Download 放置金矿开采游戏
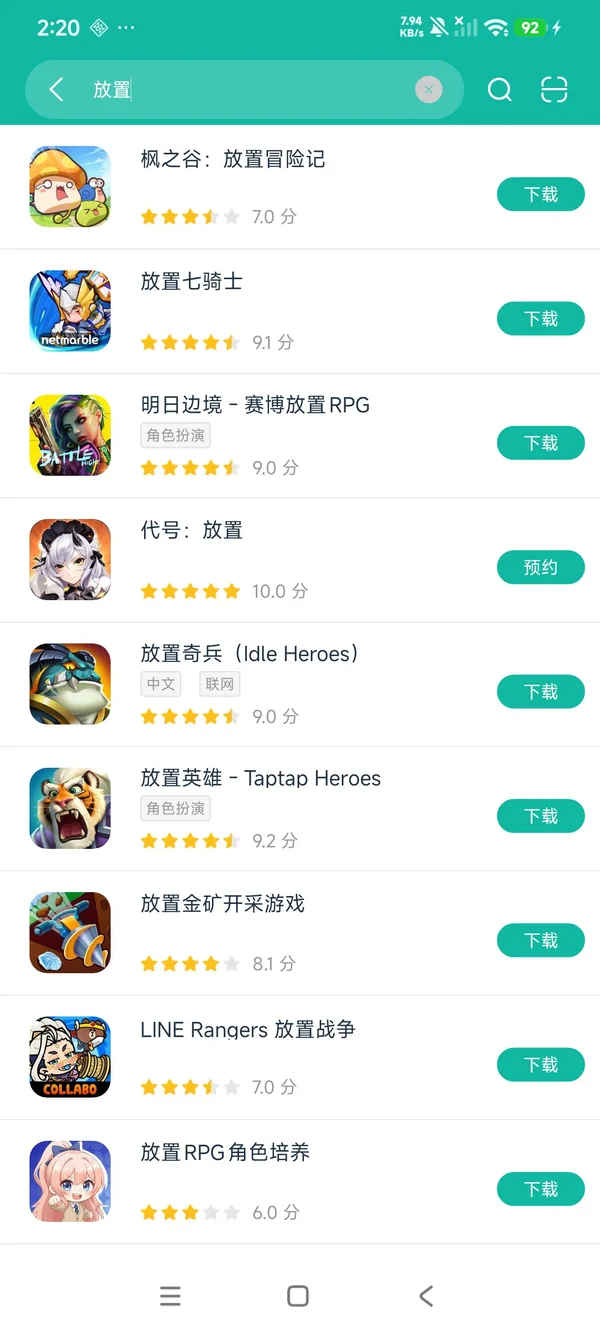Image resolution: width=600 pixels, height=1333 pixels. [540, 940]
